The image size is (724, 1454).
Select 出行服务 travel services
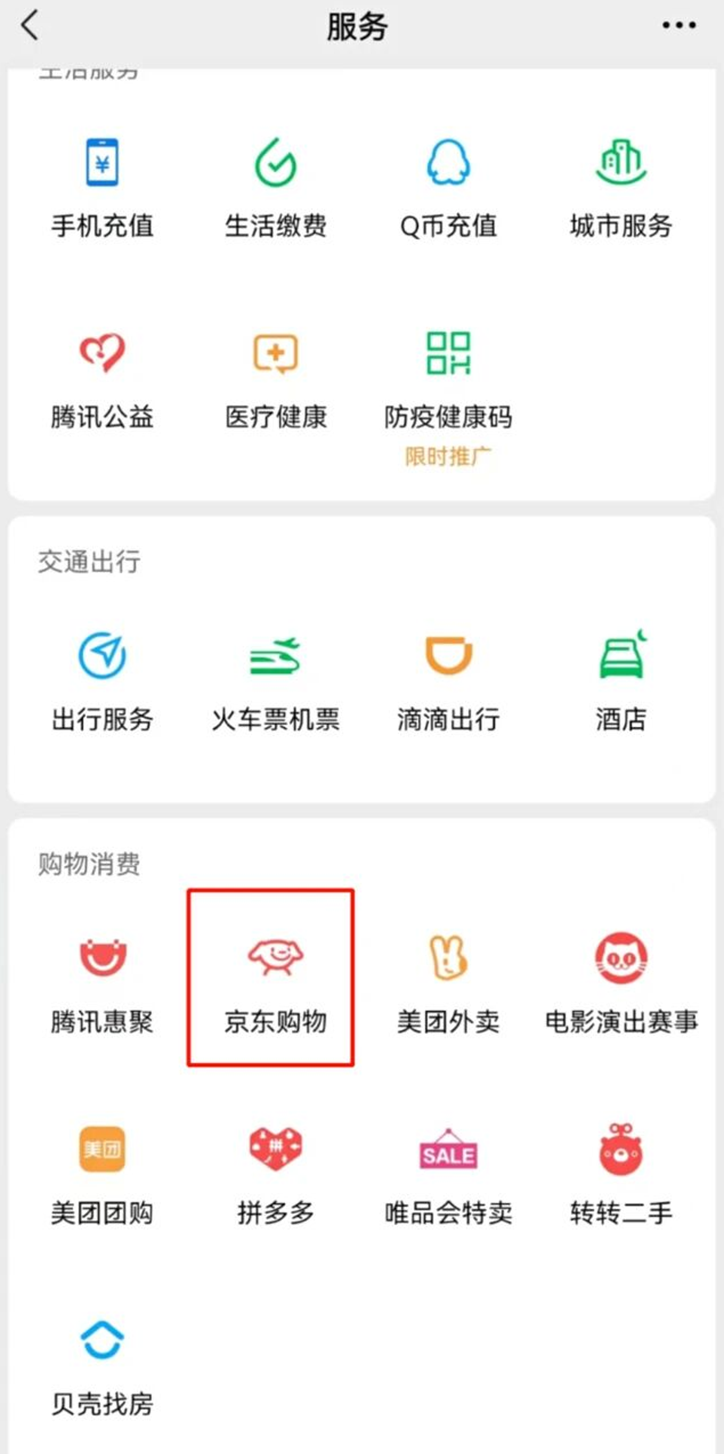pyautogui.click(x=102, y=680)
